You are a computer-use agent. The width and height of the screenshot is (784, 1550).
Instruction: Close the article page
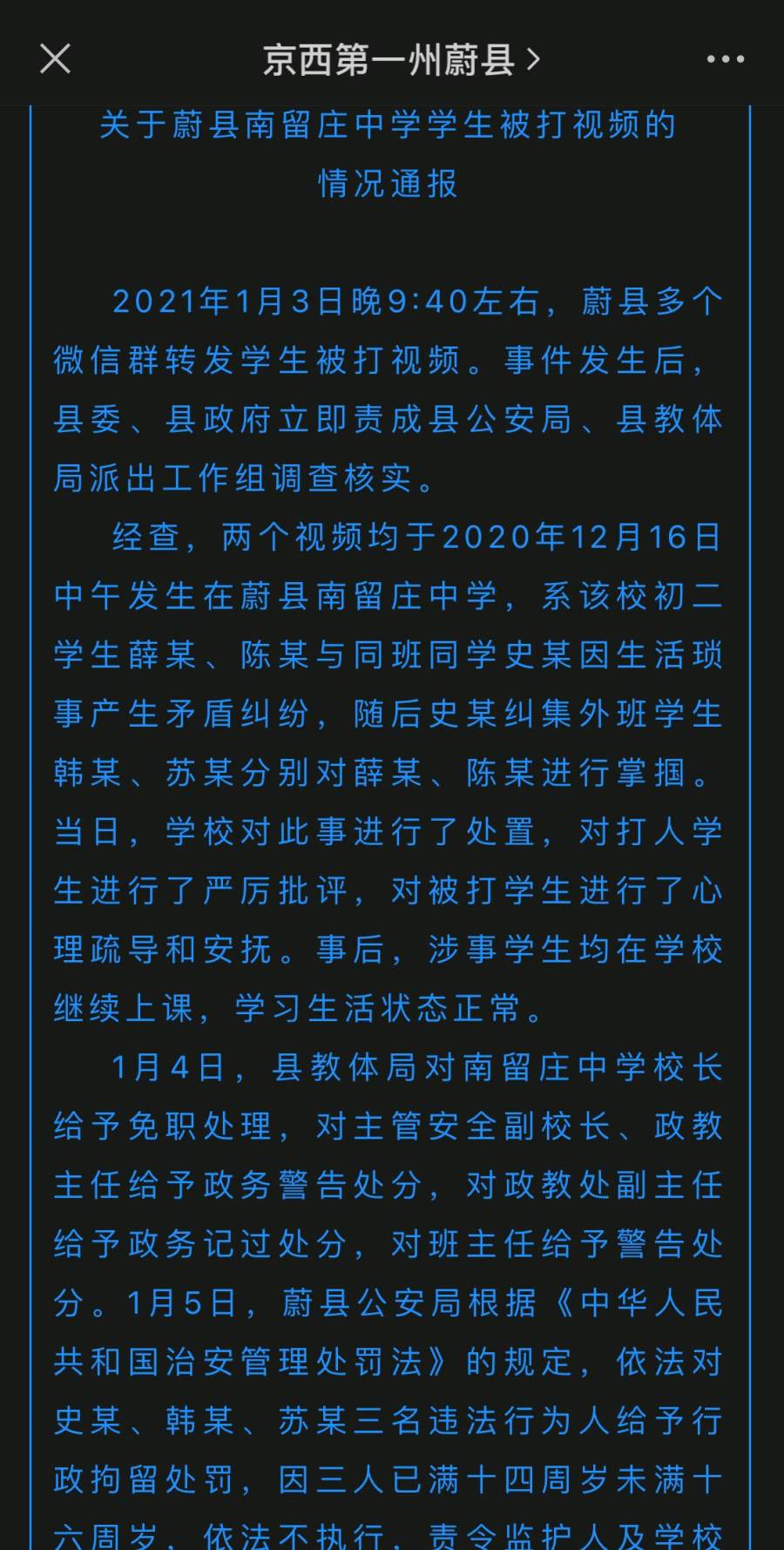[55, 59]
